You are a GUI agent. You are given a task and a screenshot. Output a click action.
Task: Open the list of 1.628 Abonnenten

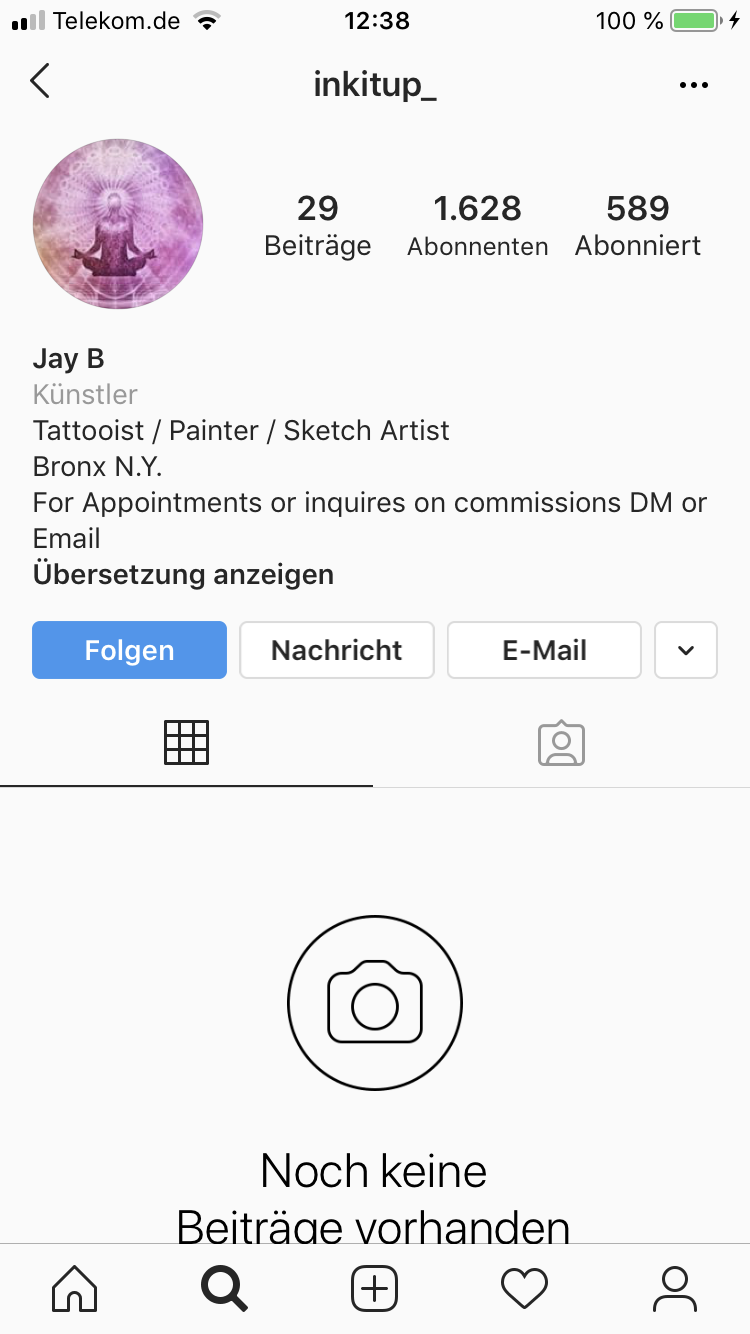(477, 225)
